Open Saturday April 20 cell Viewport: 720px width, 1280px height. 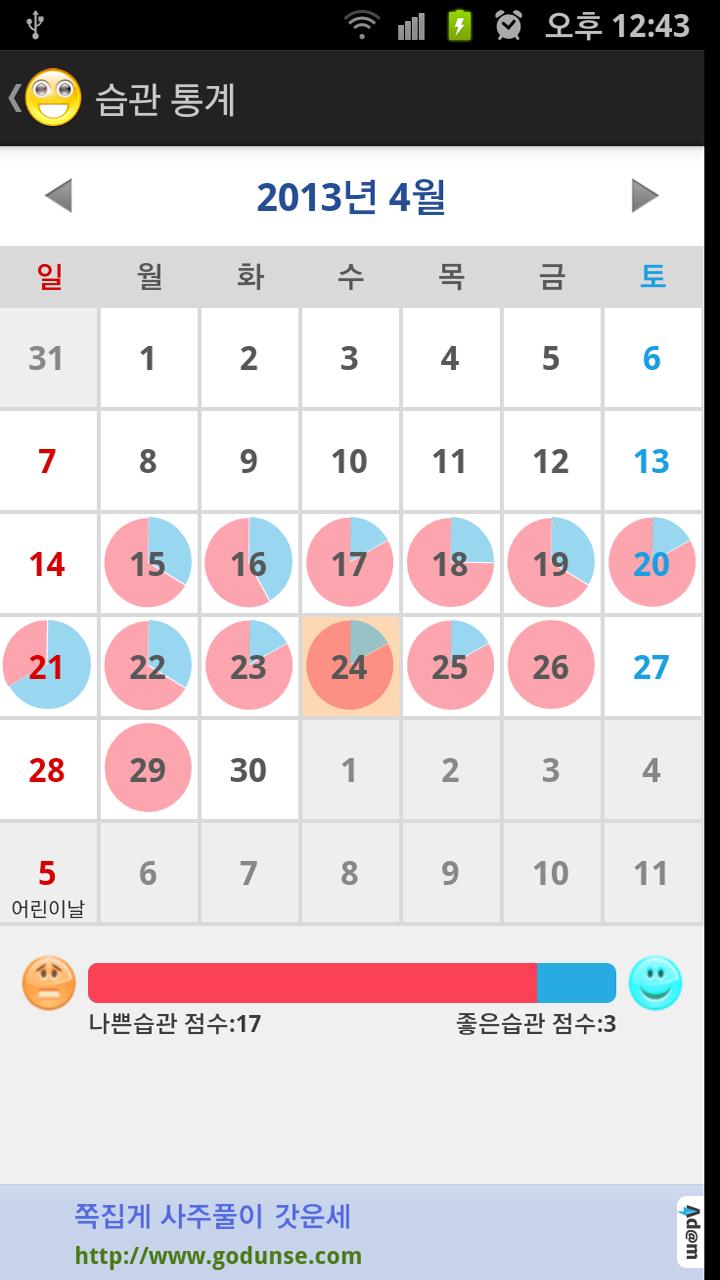(x=651, y=564)
